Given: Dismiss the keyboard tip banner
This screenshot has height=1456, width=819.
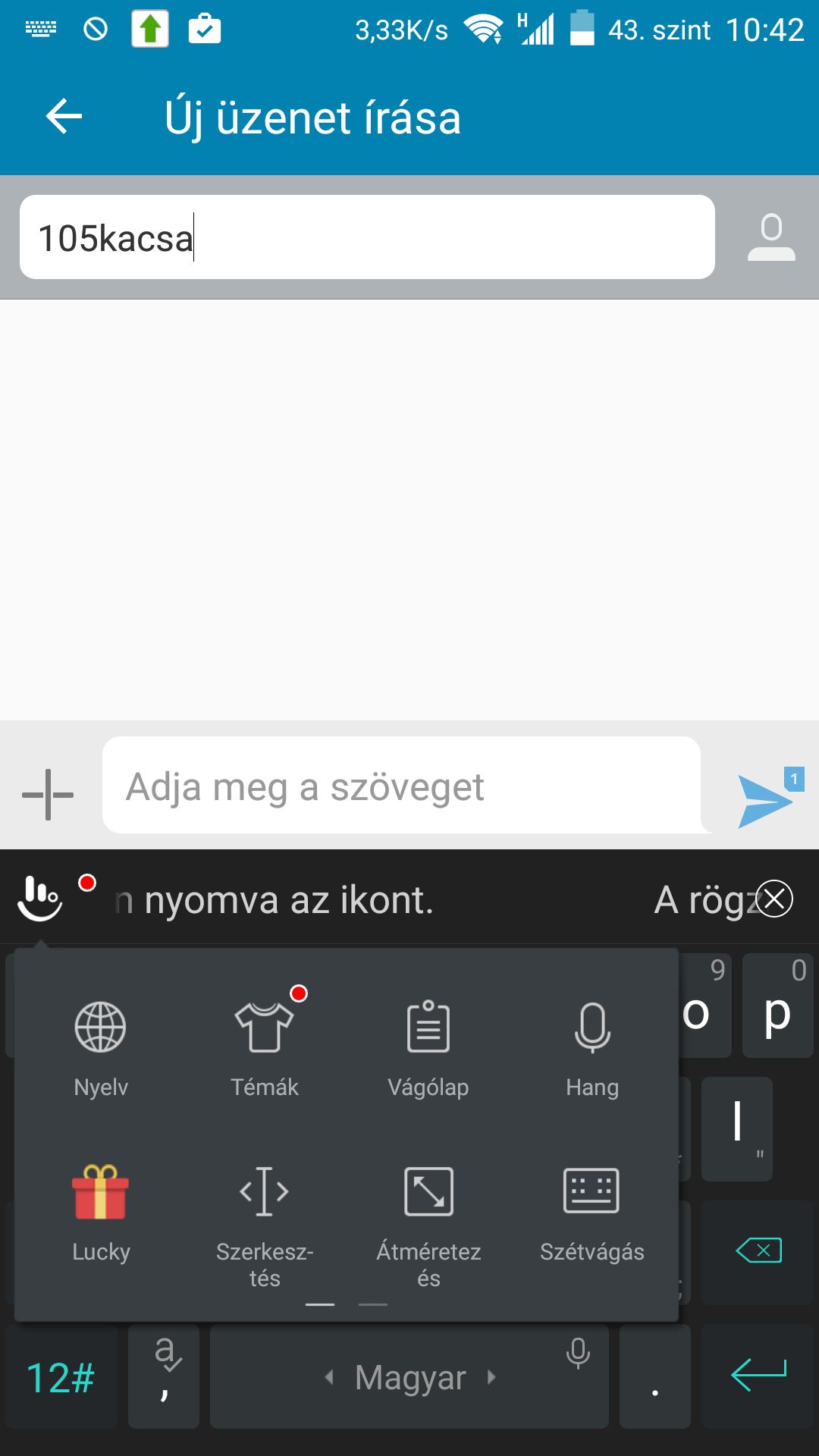Looking at the screenshot, I should [774, 899].
